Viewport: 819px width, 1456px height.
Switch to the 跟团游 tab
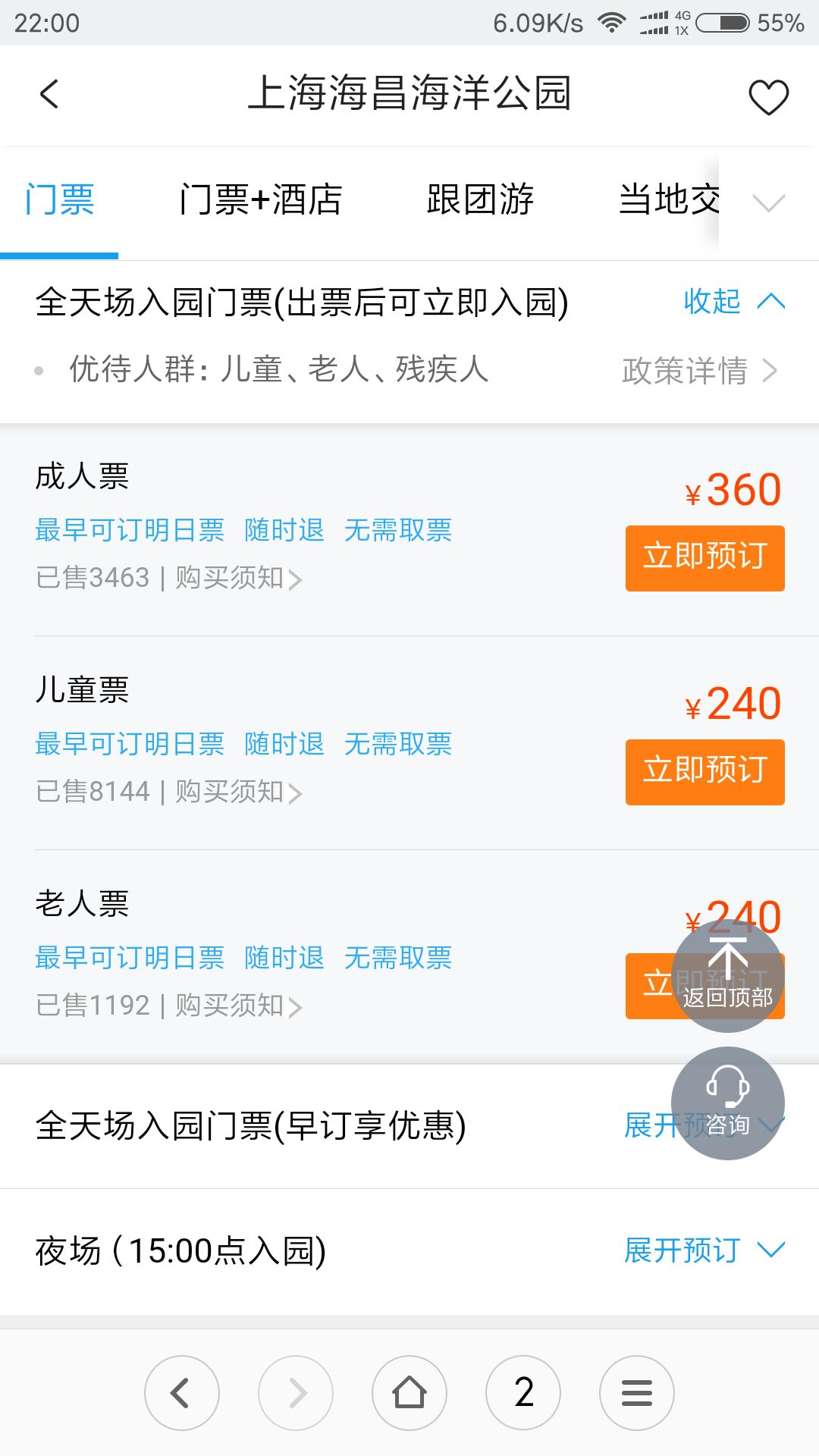[x=480, y=200]
